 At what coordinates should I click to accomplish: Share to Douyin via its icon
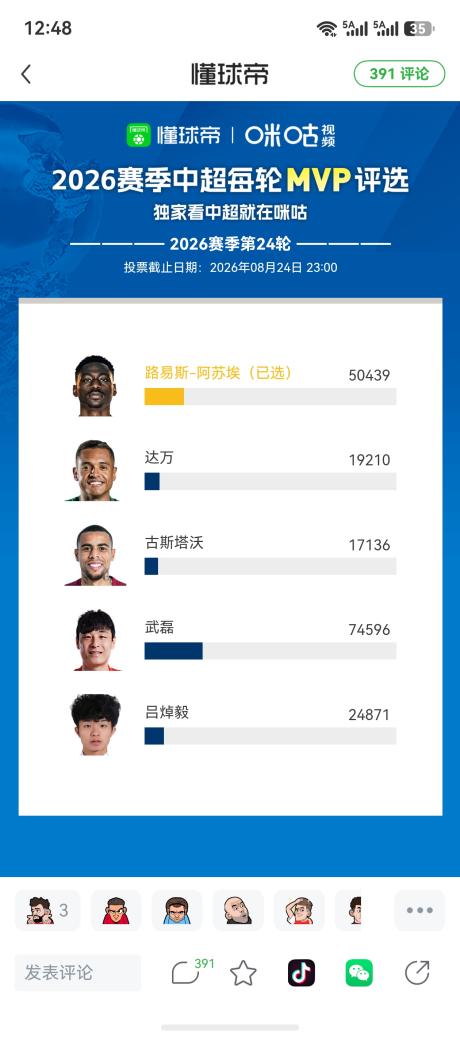[301, 972]
